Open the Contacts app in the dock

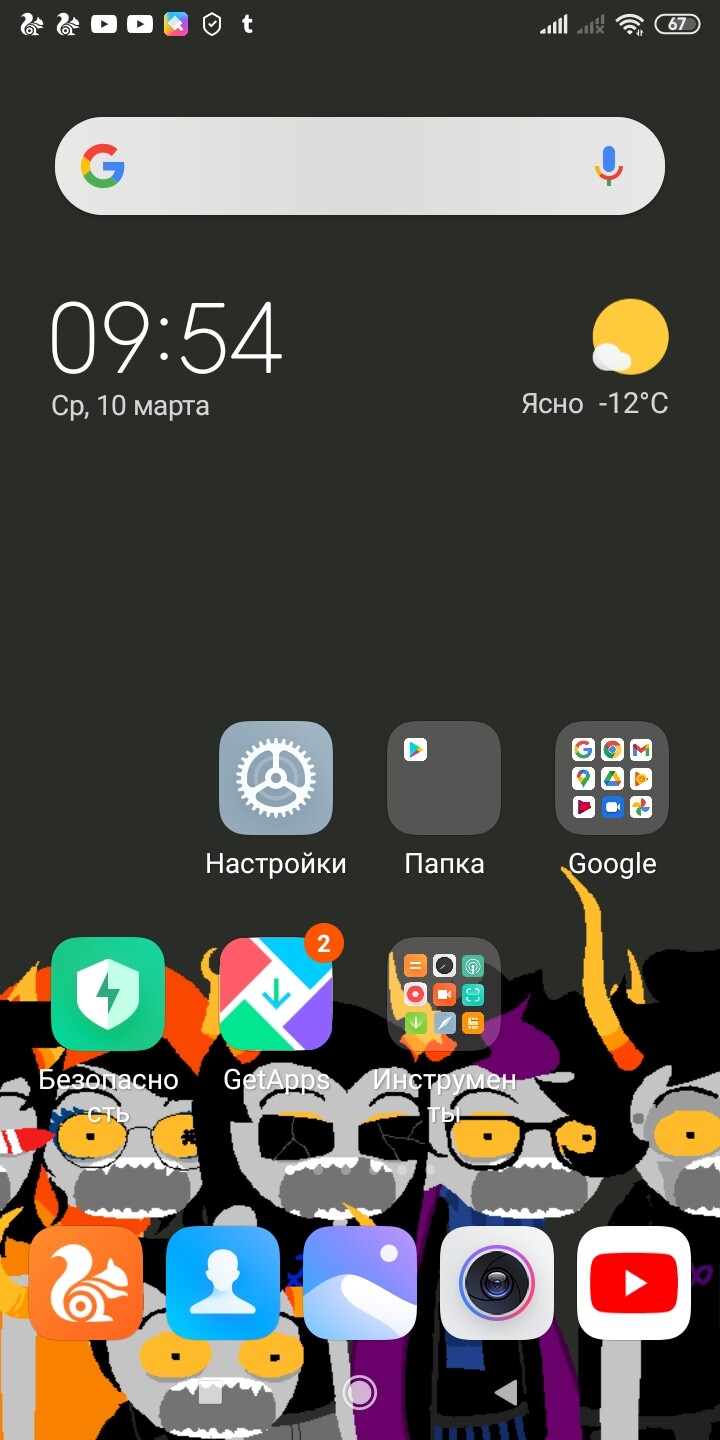(x=223, y=1283)
